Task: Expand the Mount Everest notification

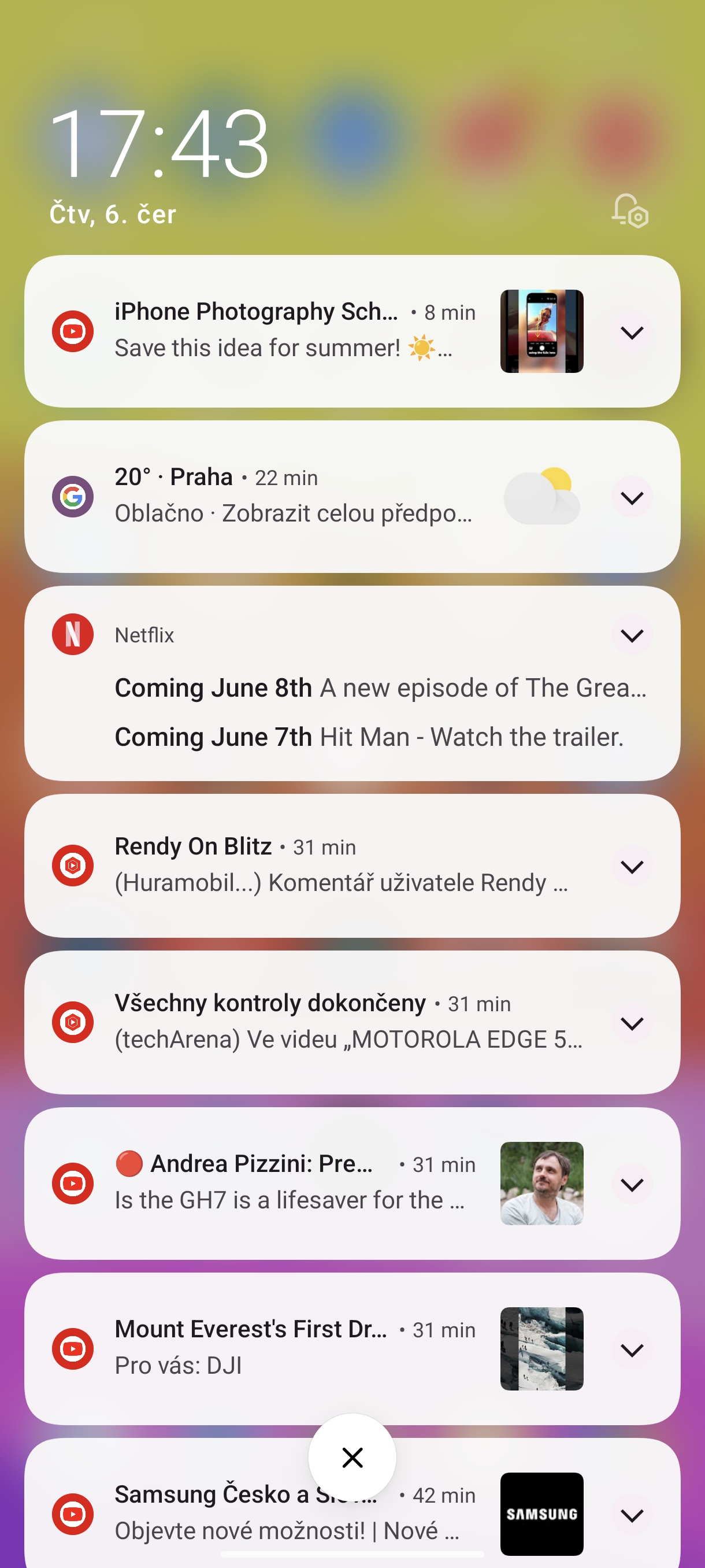Action: pos(632,1350)
